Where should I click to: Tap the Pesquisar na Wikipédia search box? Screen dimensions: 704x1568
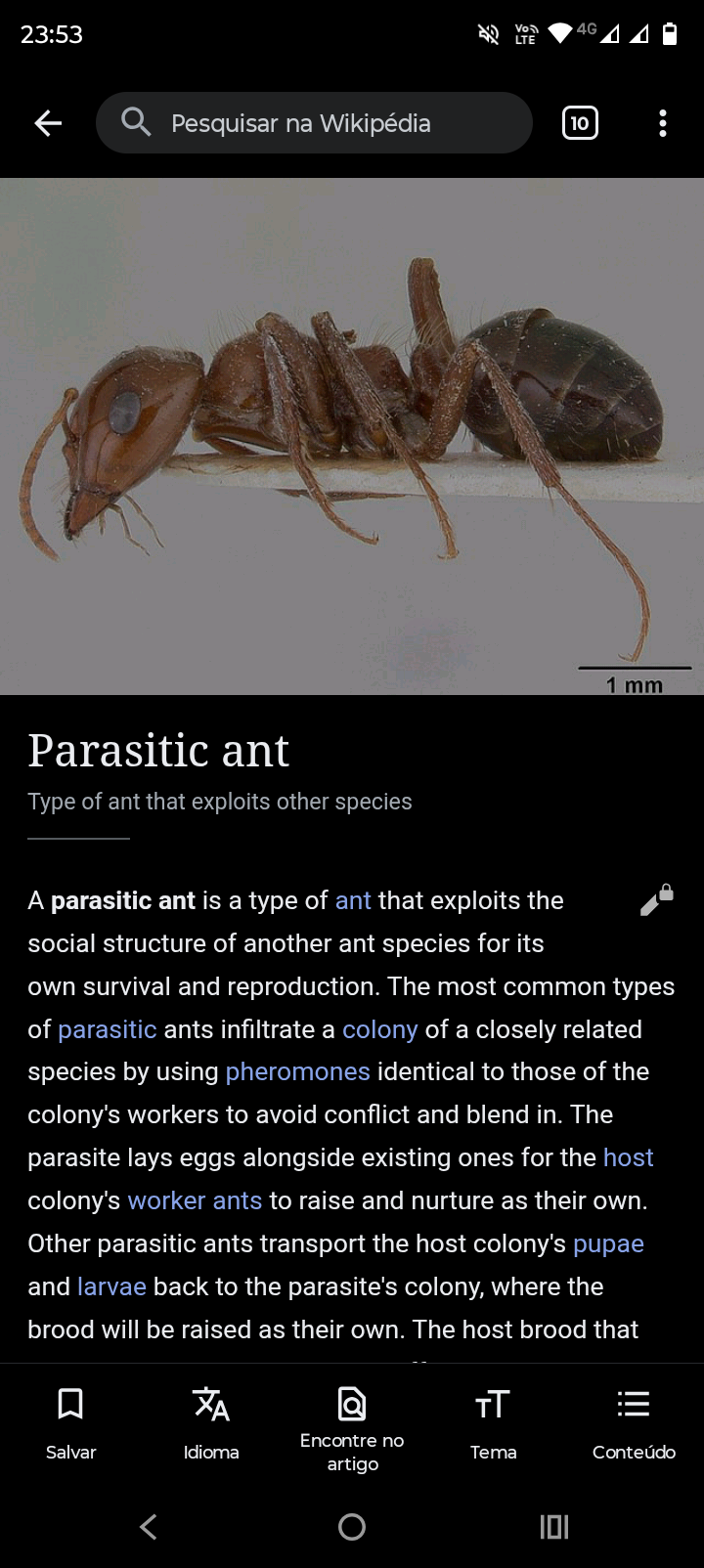[x=313, y=123]
